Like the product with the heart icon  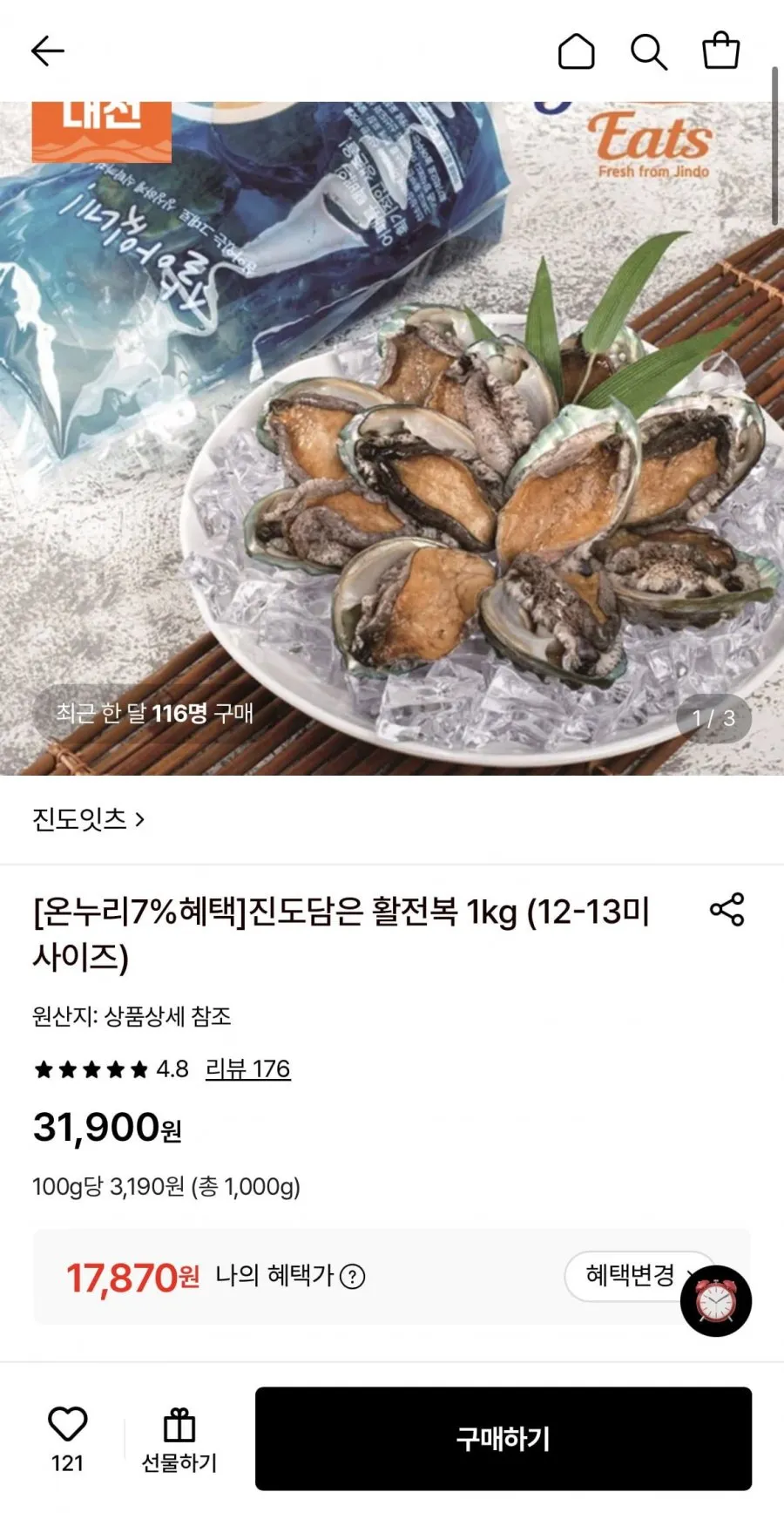pos(67,1439)
